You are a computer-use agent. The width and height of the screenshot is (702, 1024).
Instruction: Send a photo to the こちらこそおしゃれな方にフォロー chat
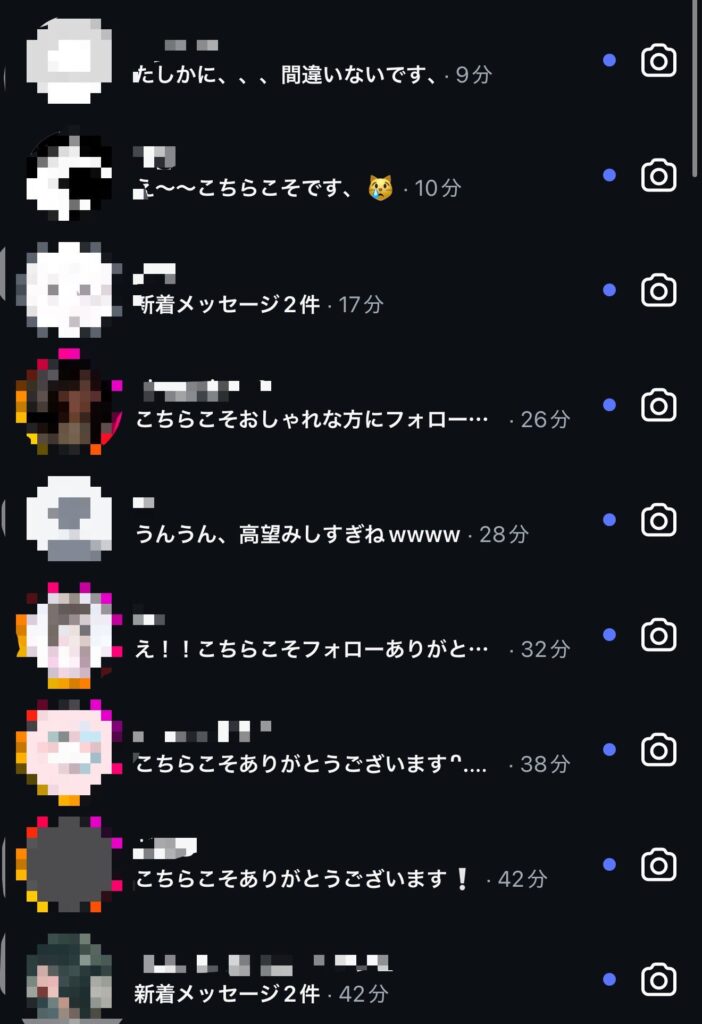[658, 405]
